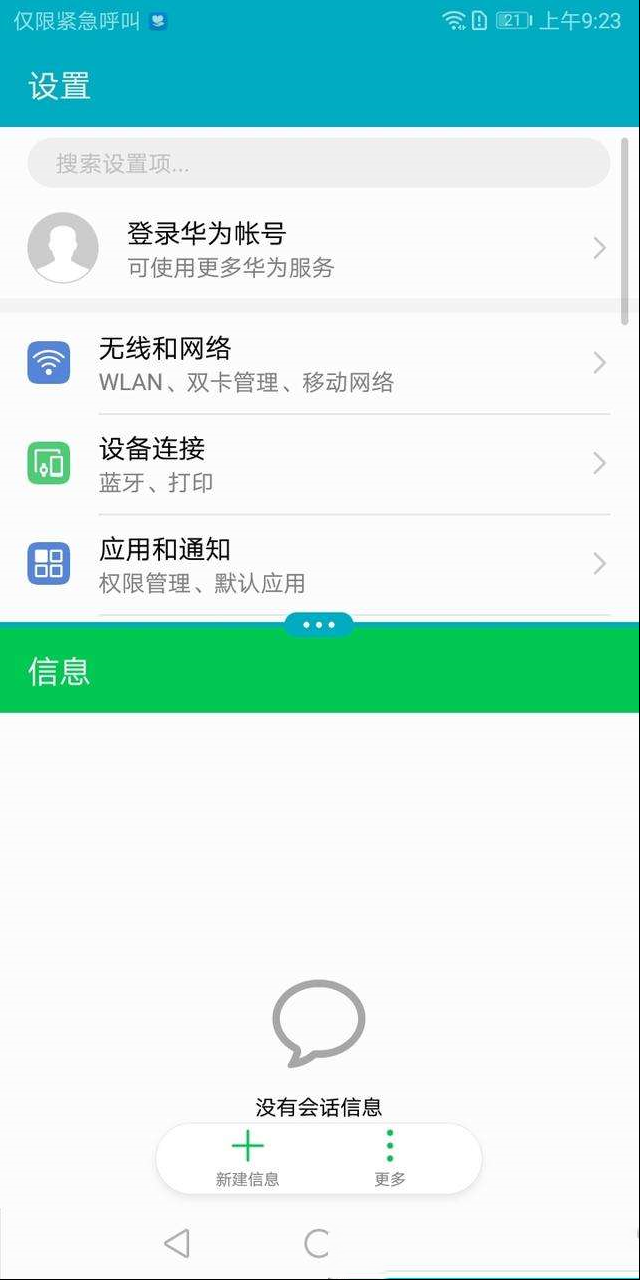Go back with the navigation bar
640x1280 pixels.
coord(177,1243)
